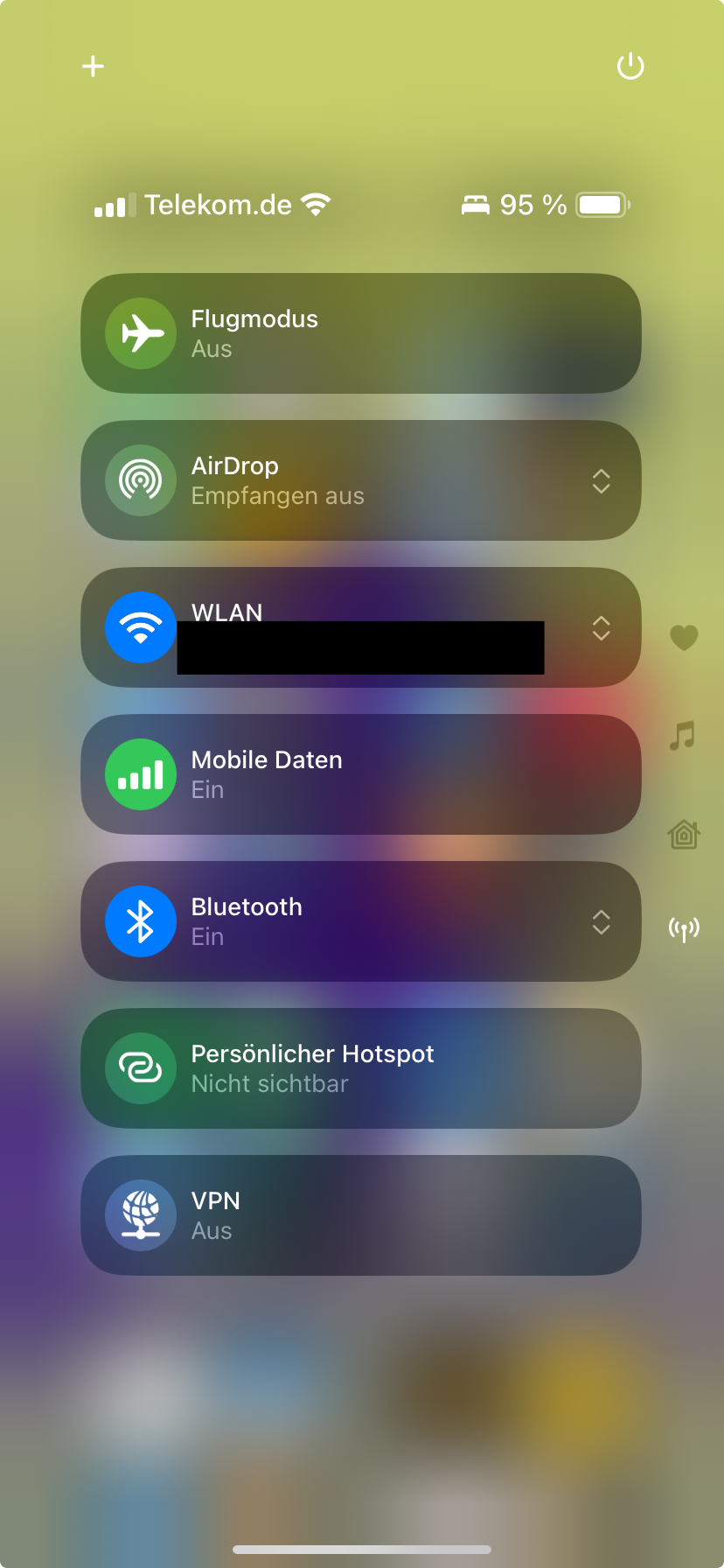
Task: Tap the power button icon
Action: [630, 66]
